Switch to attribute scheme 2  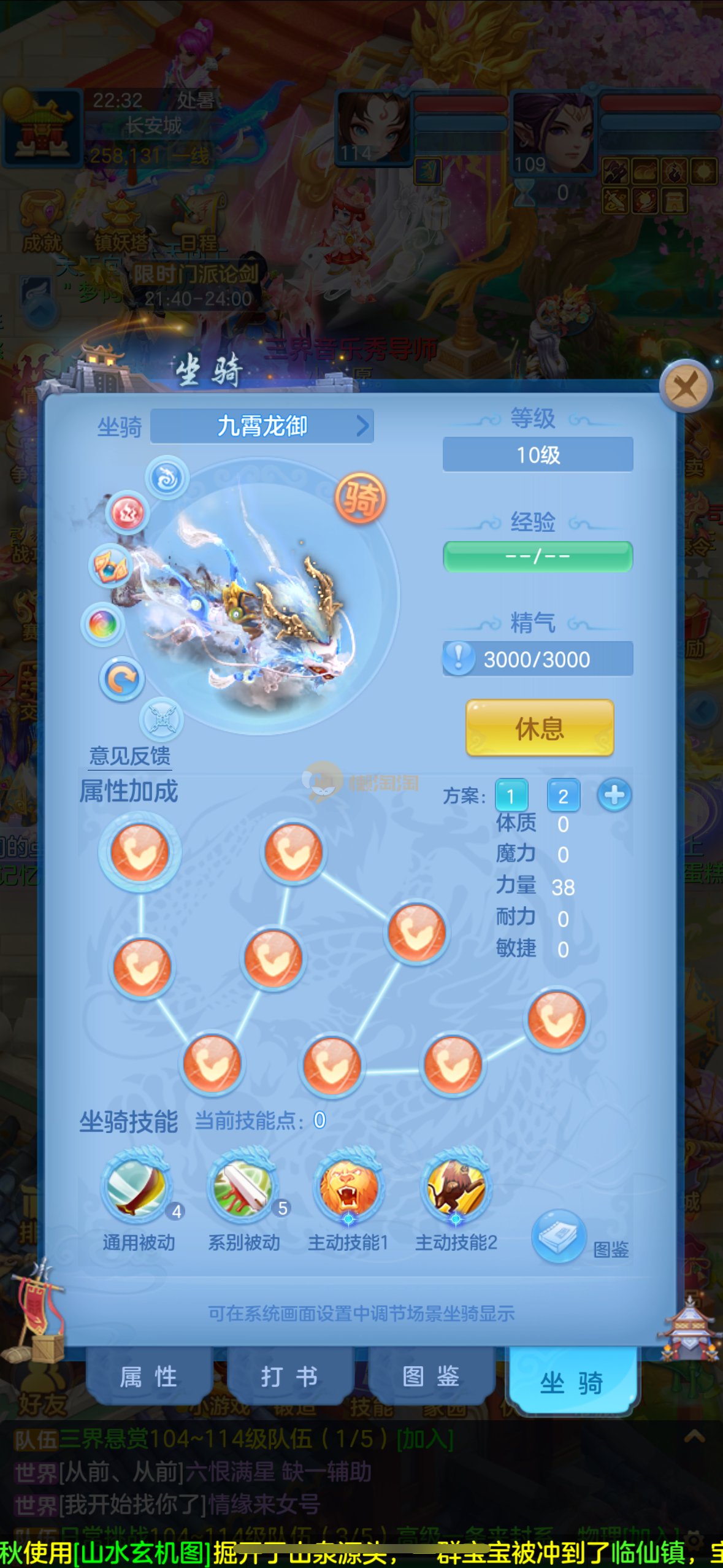562,796
